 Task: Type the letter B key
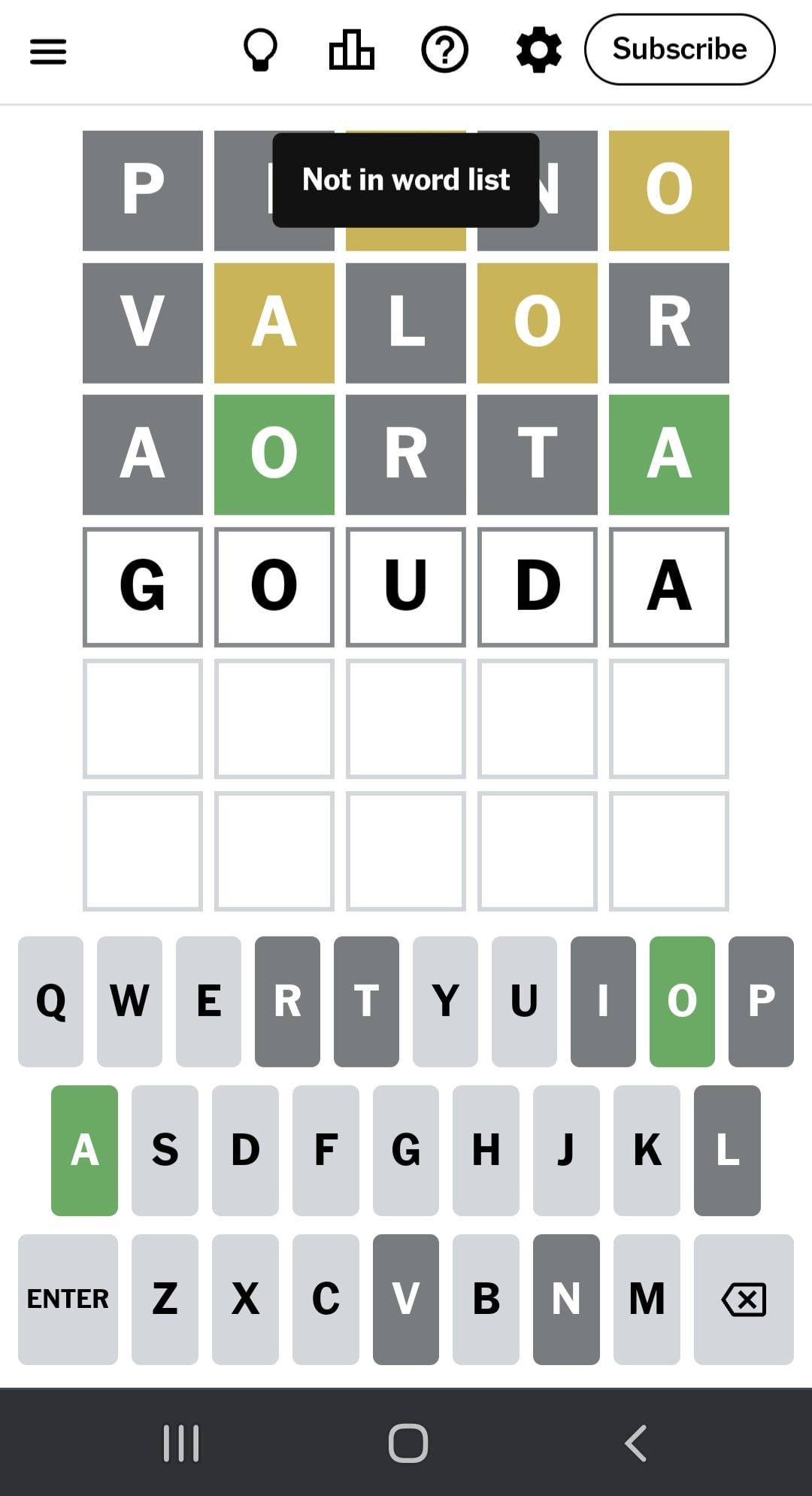[486, 1299]
